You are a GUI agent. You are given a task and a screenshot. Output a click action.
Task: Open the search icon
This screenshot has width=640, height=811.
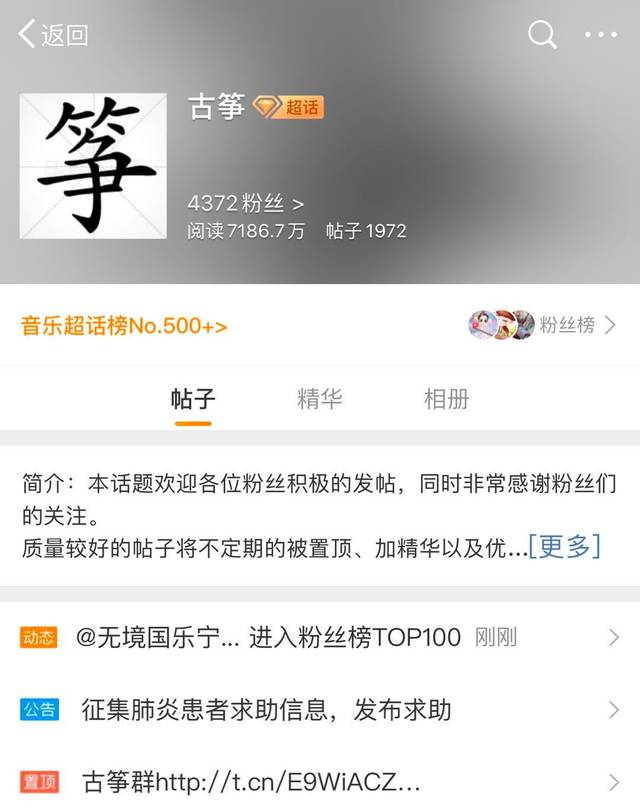(x=542, y=35)
